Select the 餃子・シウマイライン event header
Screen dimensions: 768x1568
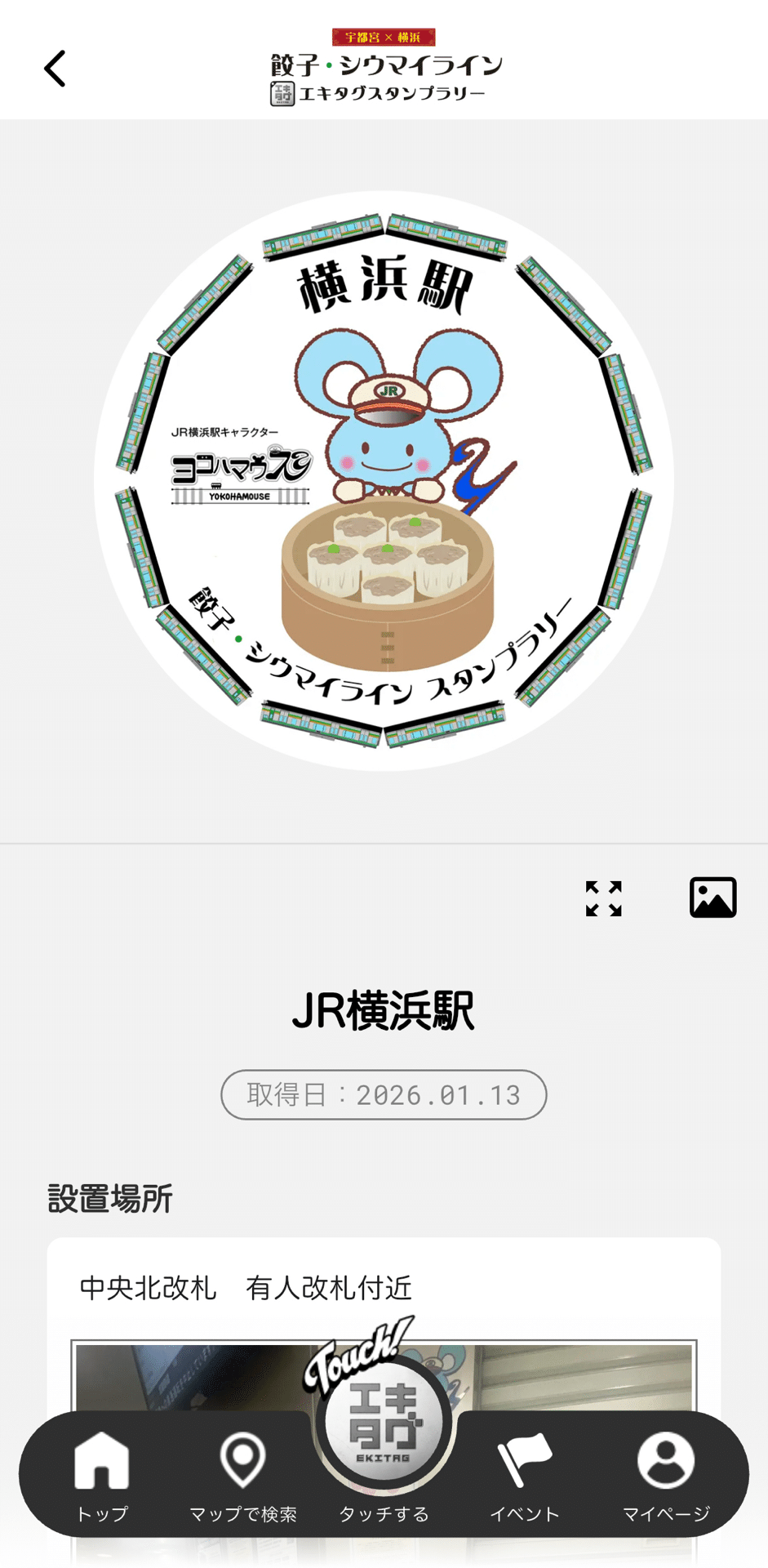(x=384, y=64)
